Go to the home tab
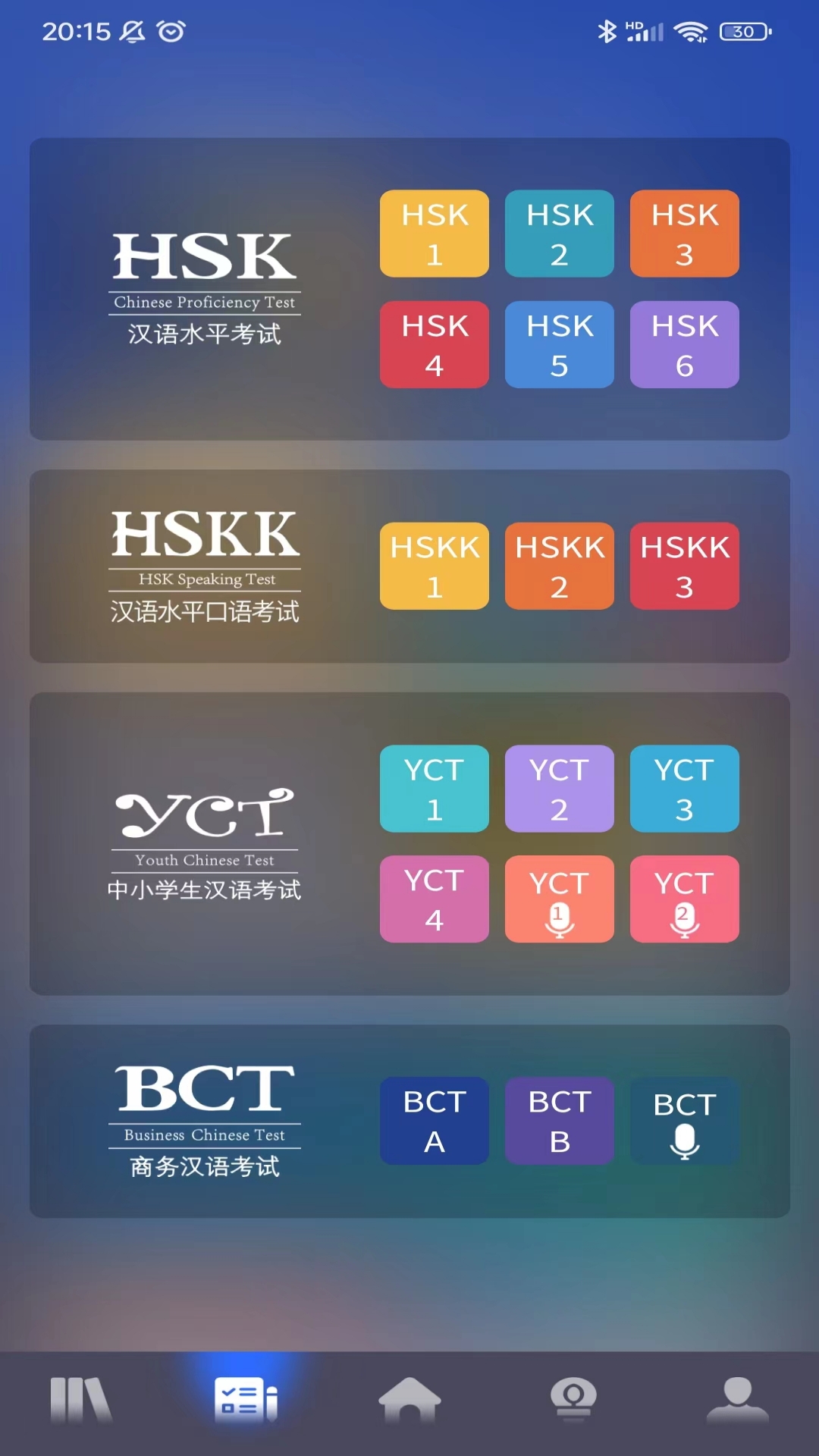Screen dimensions: 819x1456 [409, 1400]
